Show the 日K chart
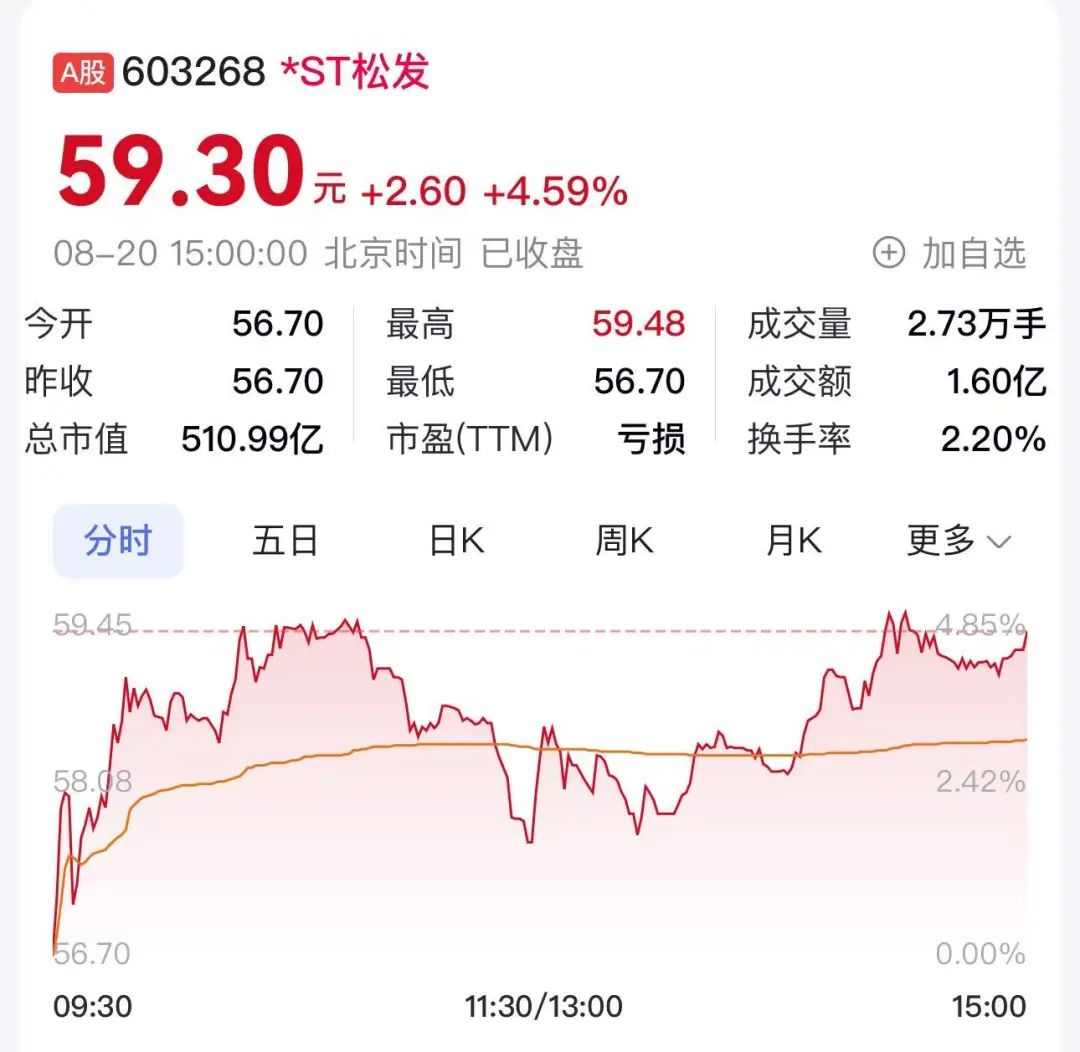 (456, 541)
